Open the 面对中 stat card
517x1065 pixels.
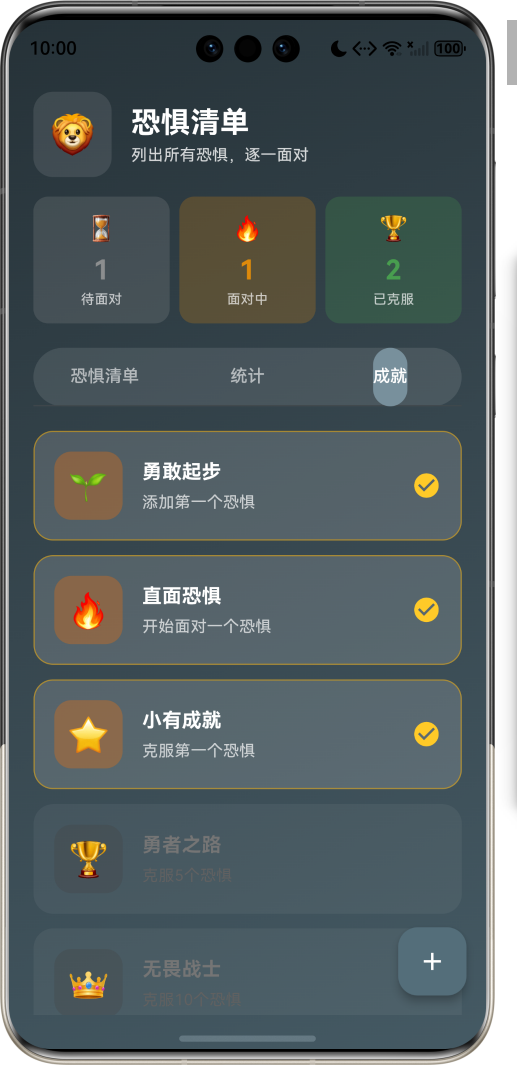coord(247,260)
